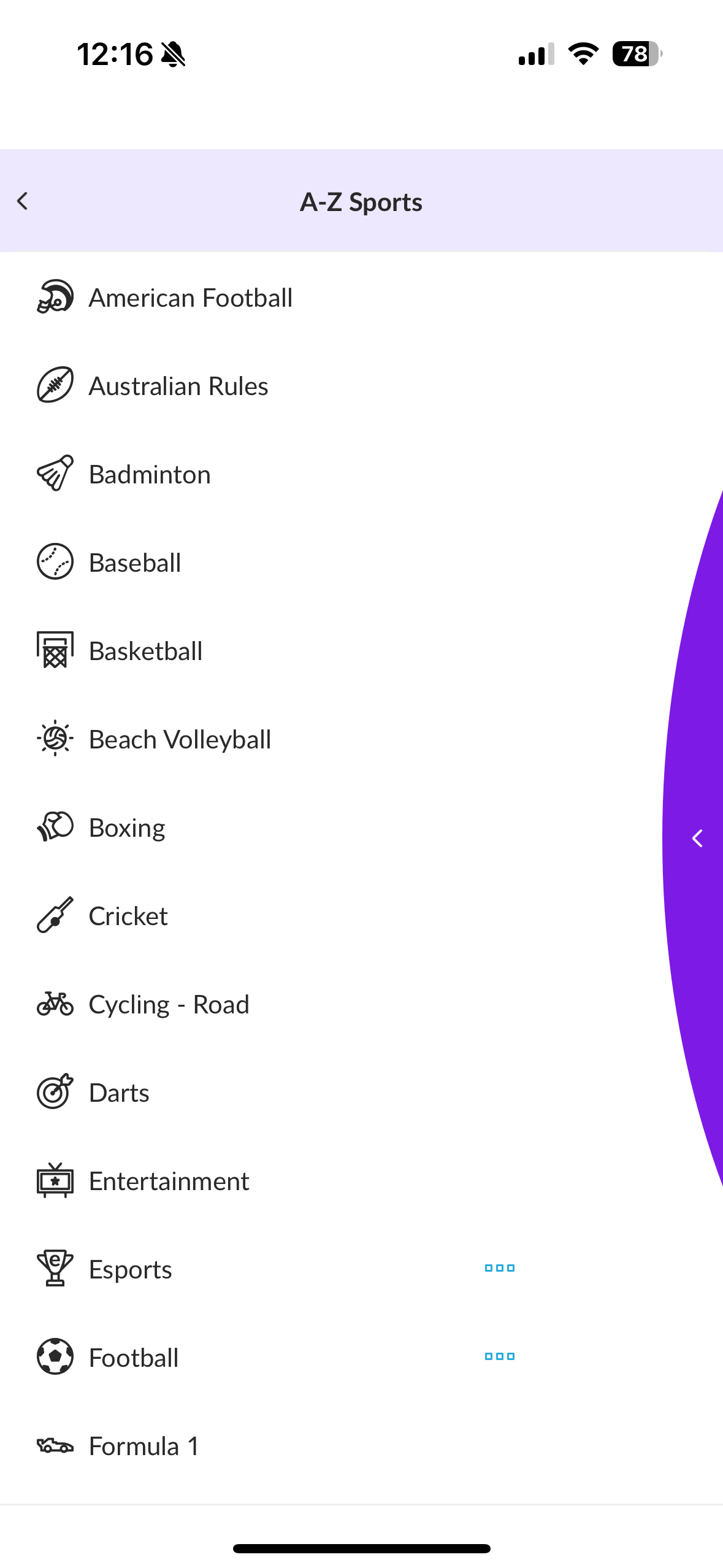Image resolution: width=723 pixels, height=1568 pixels.
Task: Select the Baseball icon
Action: (55, 562)
